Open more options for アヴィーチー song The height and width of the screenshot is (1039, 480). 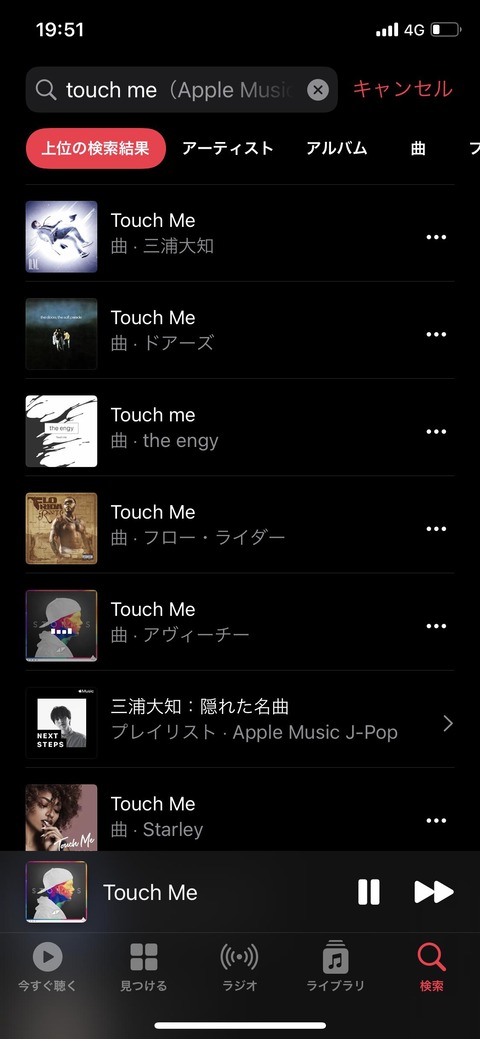(436, 626)
